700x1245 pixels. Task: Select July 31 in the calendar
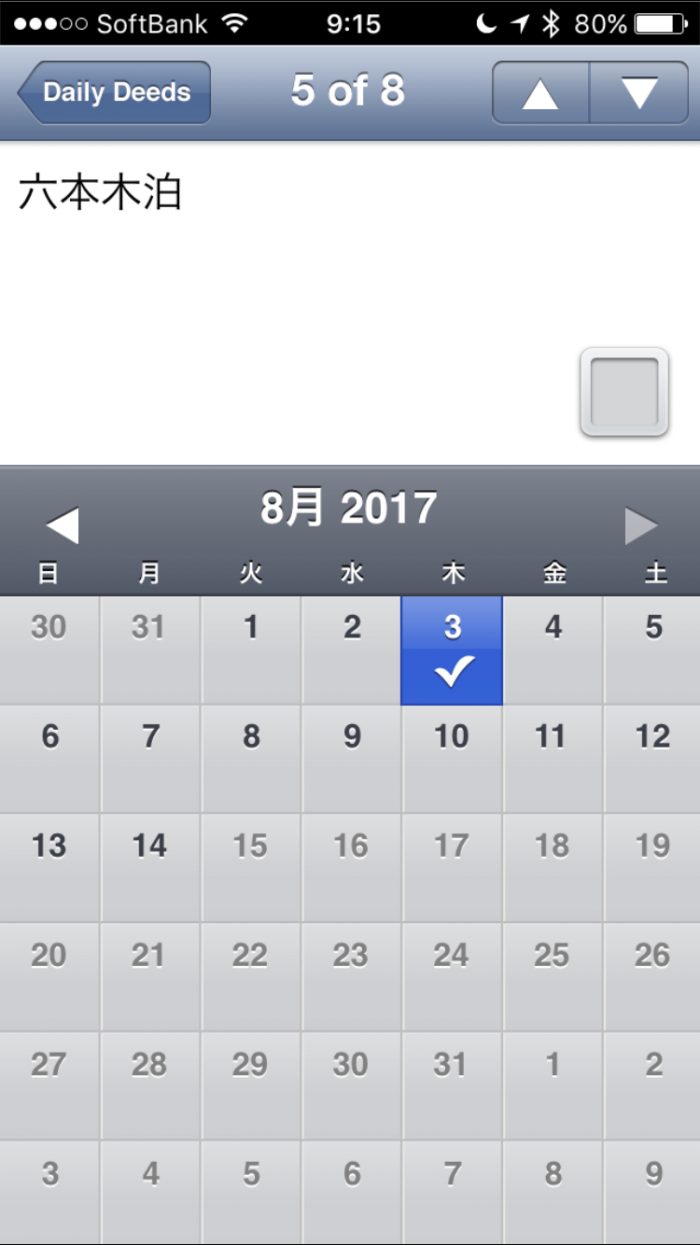pyautogui.click(x=150, y=650)
